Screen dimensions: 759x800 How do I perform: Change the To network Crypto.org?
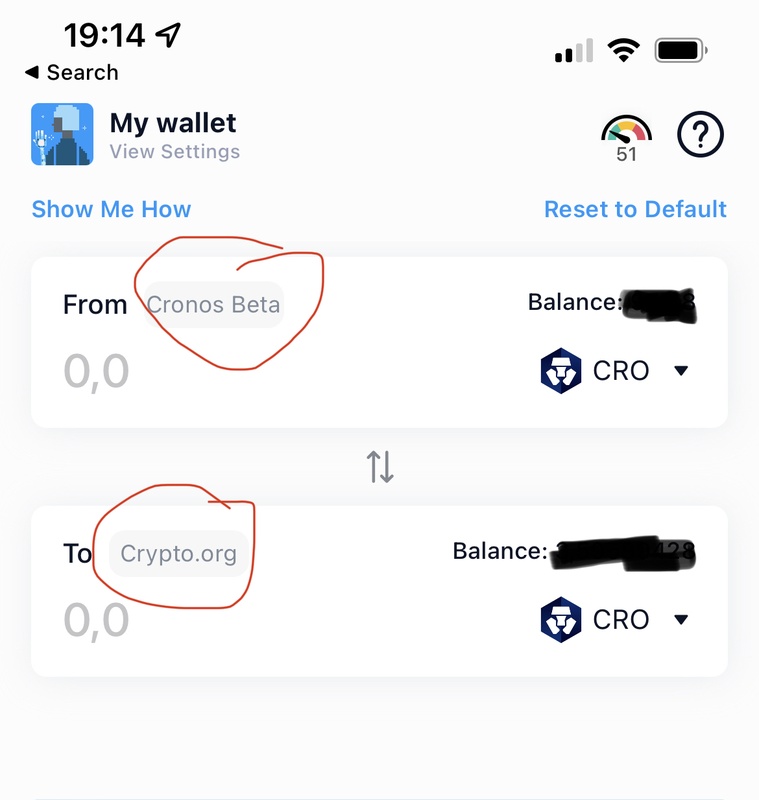click(178, 553)
